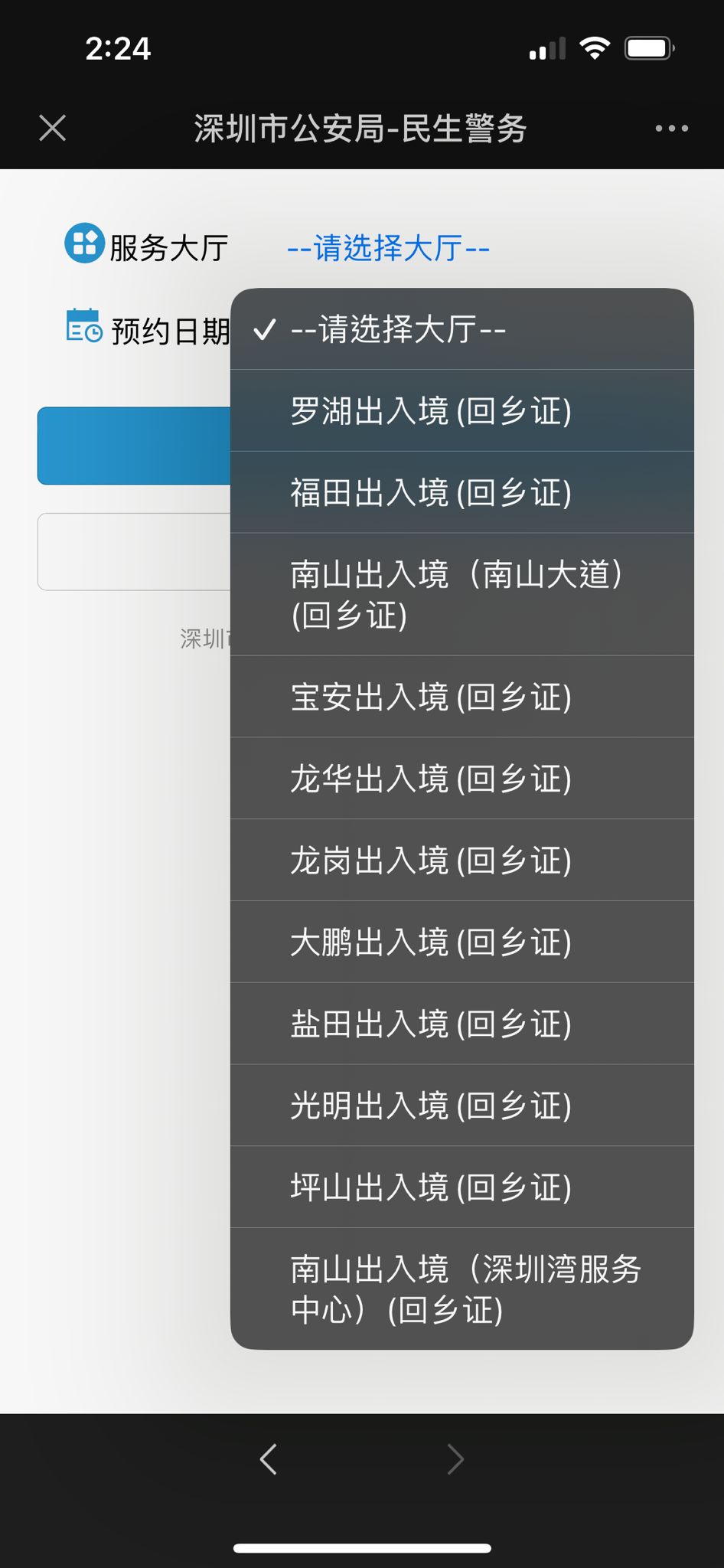Image resolution: width=724 pixels, height=1568 pixels.
Task: Open the three-dot overflow menu
Action: [671, 128]
